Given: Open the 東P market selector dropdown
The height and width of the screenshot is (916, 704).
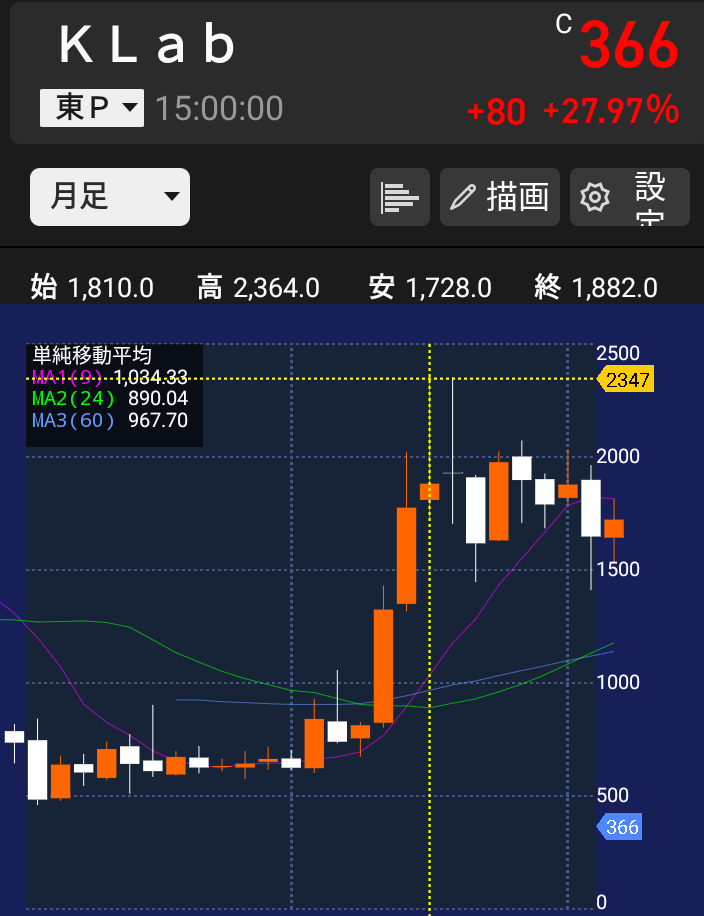Looking at the screenshot, I should 92,108.
